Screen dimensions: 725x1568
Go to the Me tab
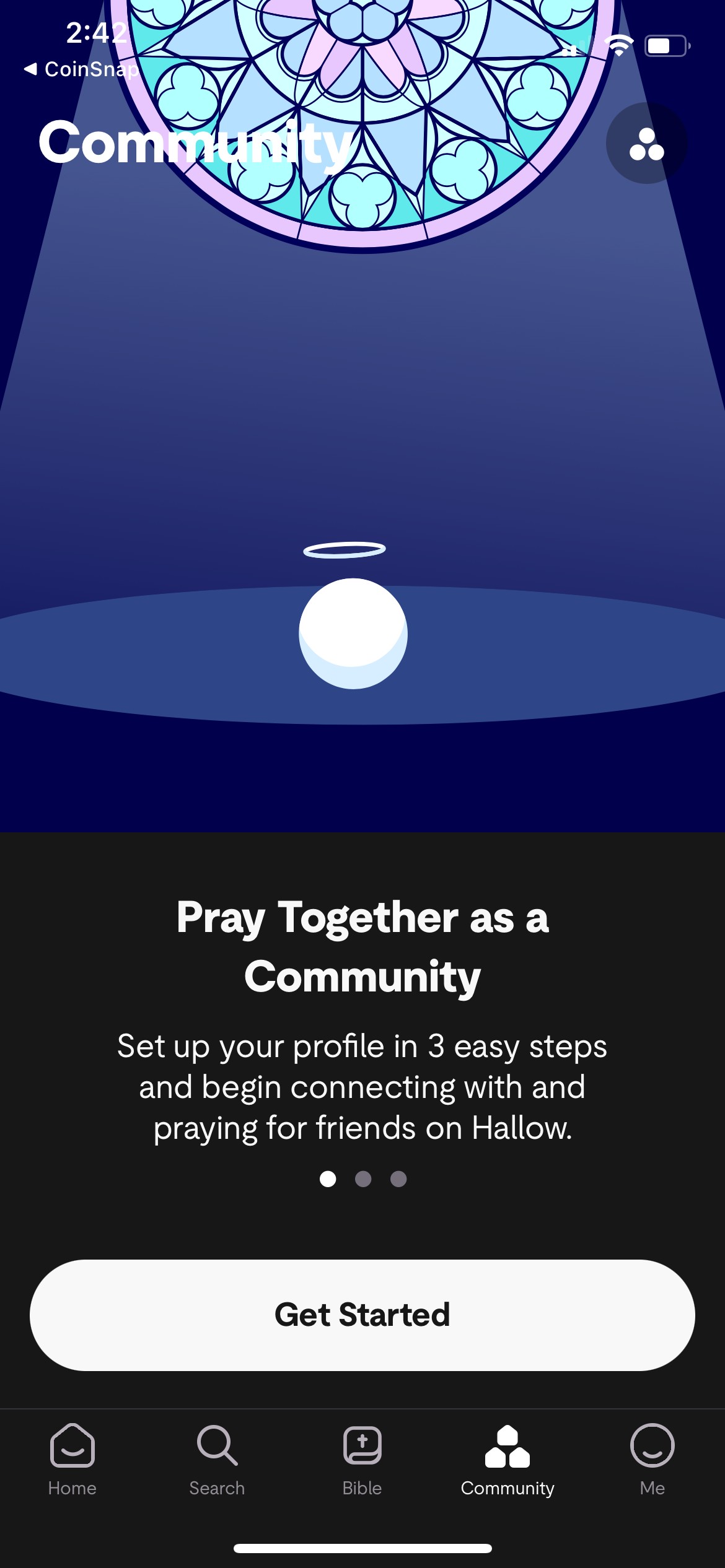(x=652, y=1459)
